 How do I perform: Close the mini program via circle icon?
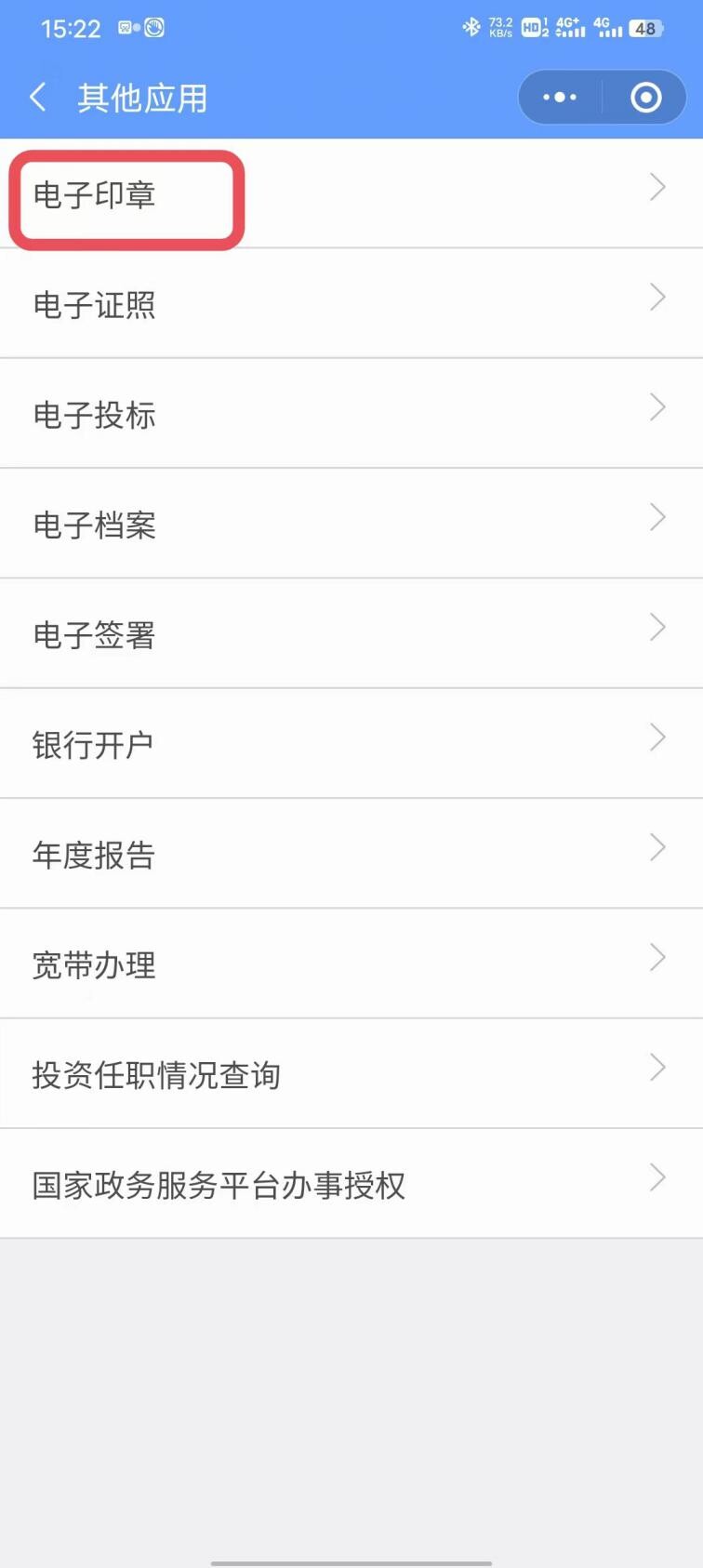point(645,97)
